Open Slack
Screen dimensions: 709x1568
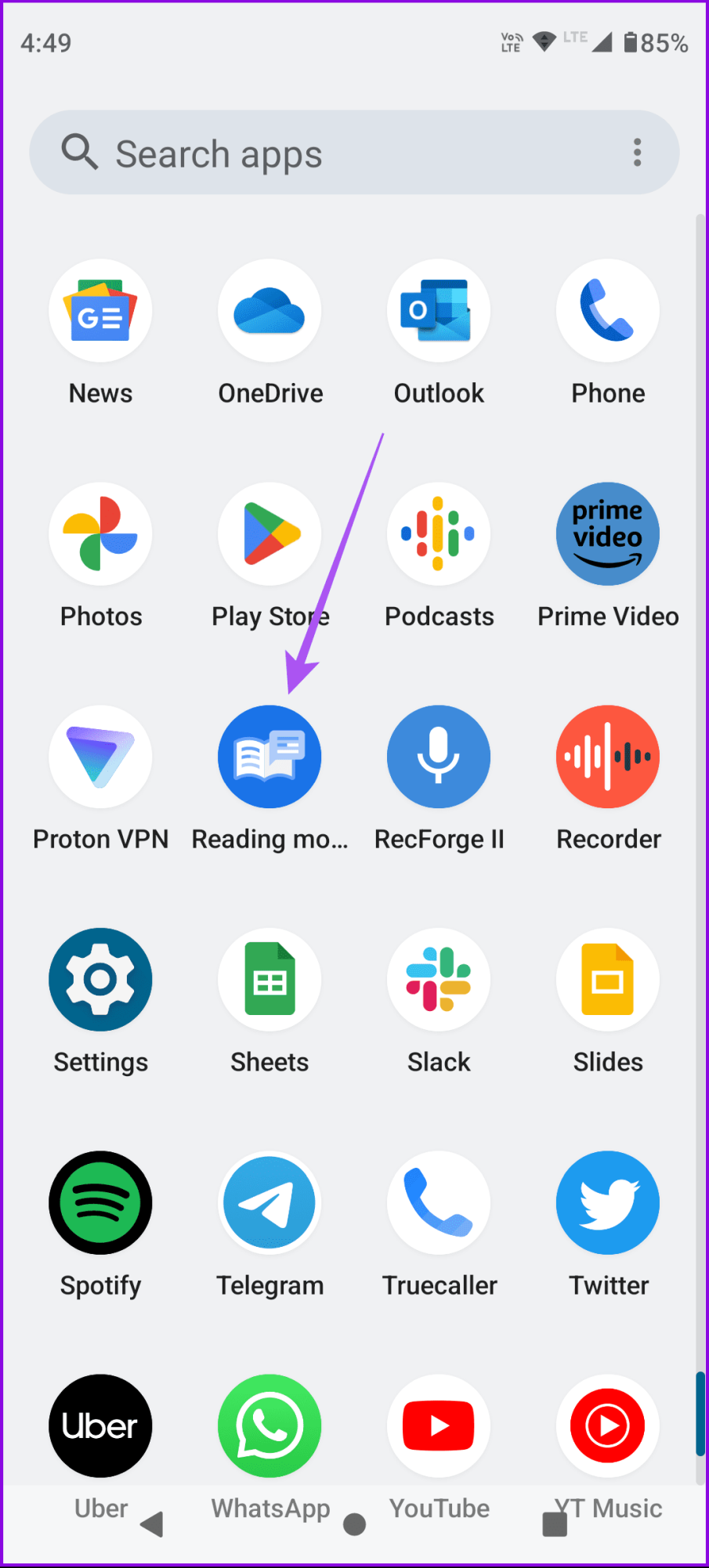tap(439, 980)
